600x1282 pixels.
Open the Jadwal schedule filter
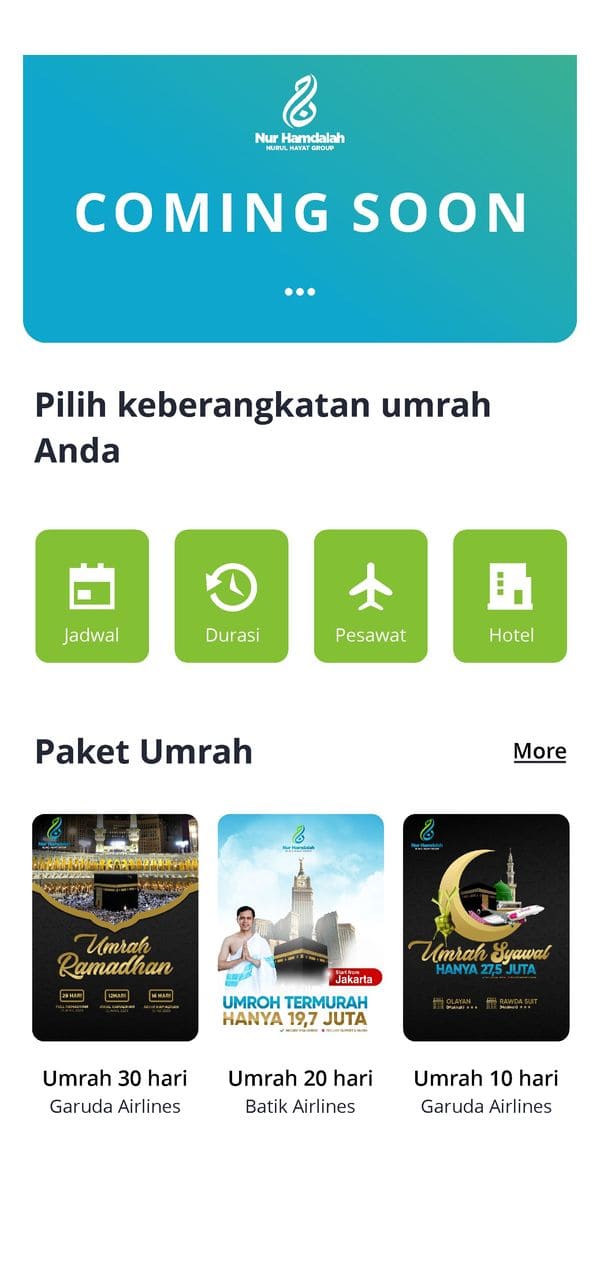[92, 596]
